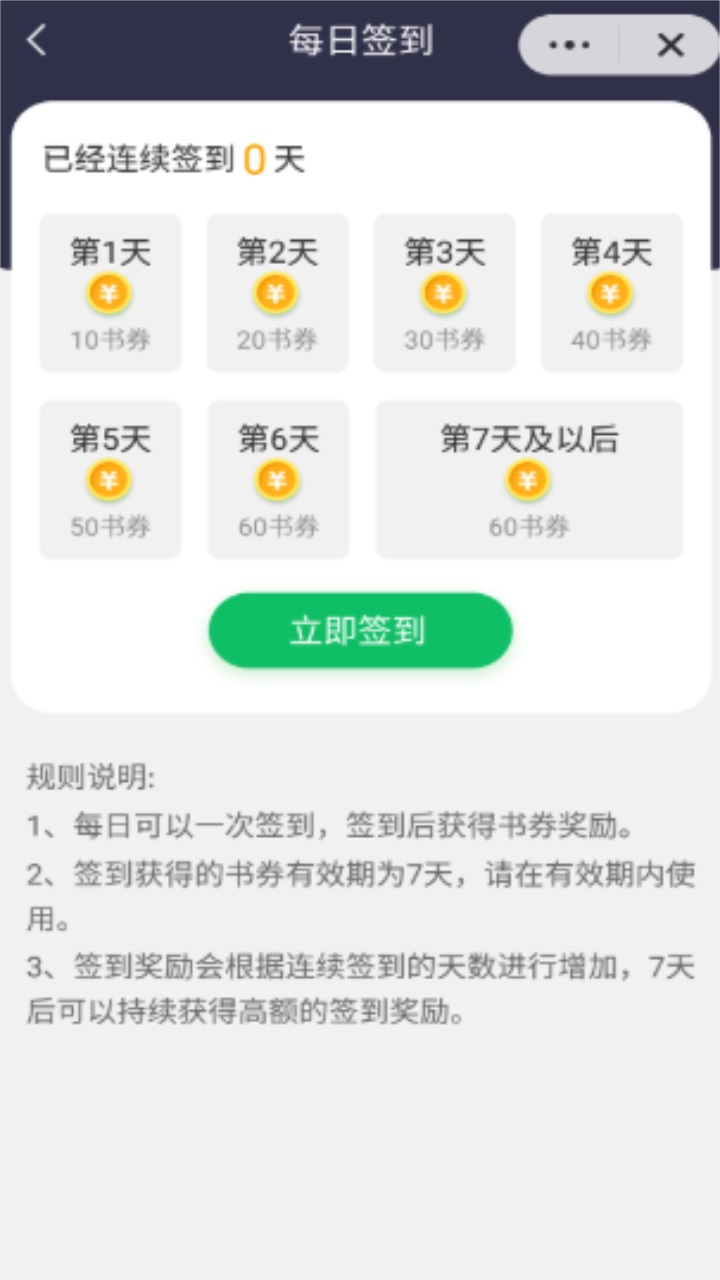Tap the Day 4 coin icon
Image resolution: width=720 pixels, height=1280 pixels.
(610, 293)
